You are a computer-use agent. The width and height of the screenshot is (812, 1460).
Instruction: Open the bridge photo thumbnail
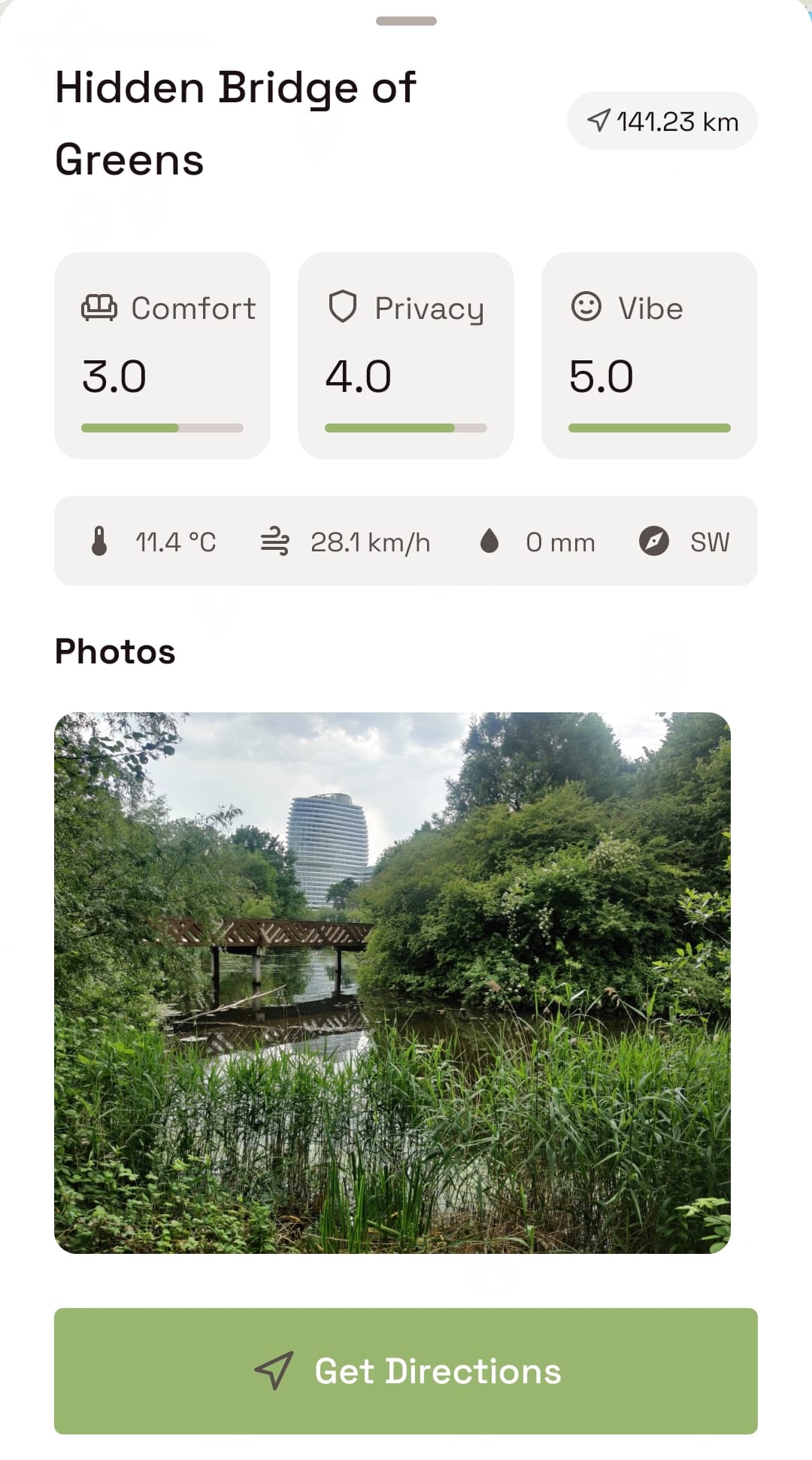(x=392, y=982)
